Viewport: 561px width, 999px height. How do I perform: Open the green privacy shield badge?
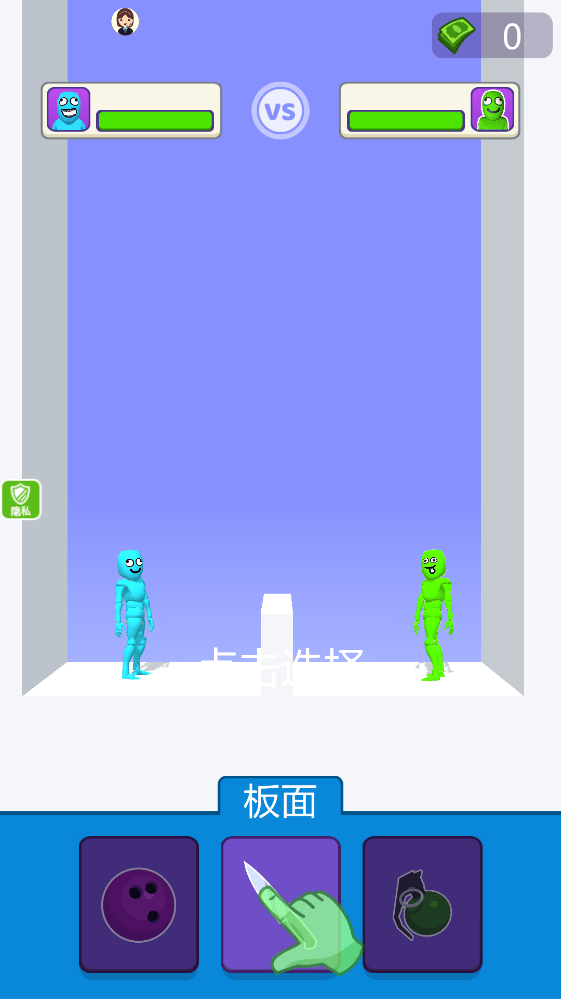click(21, 500)
